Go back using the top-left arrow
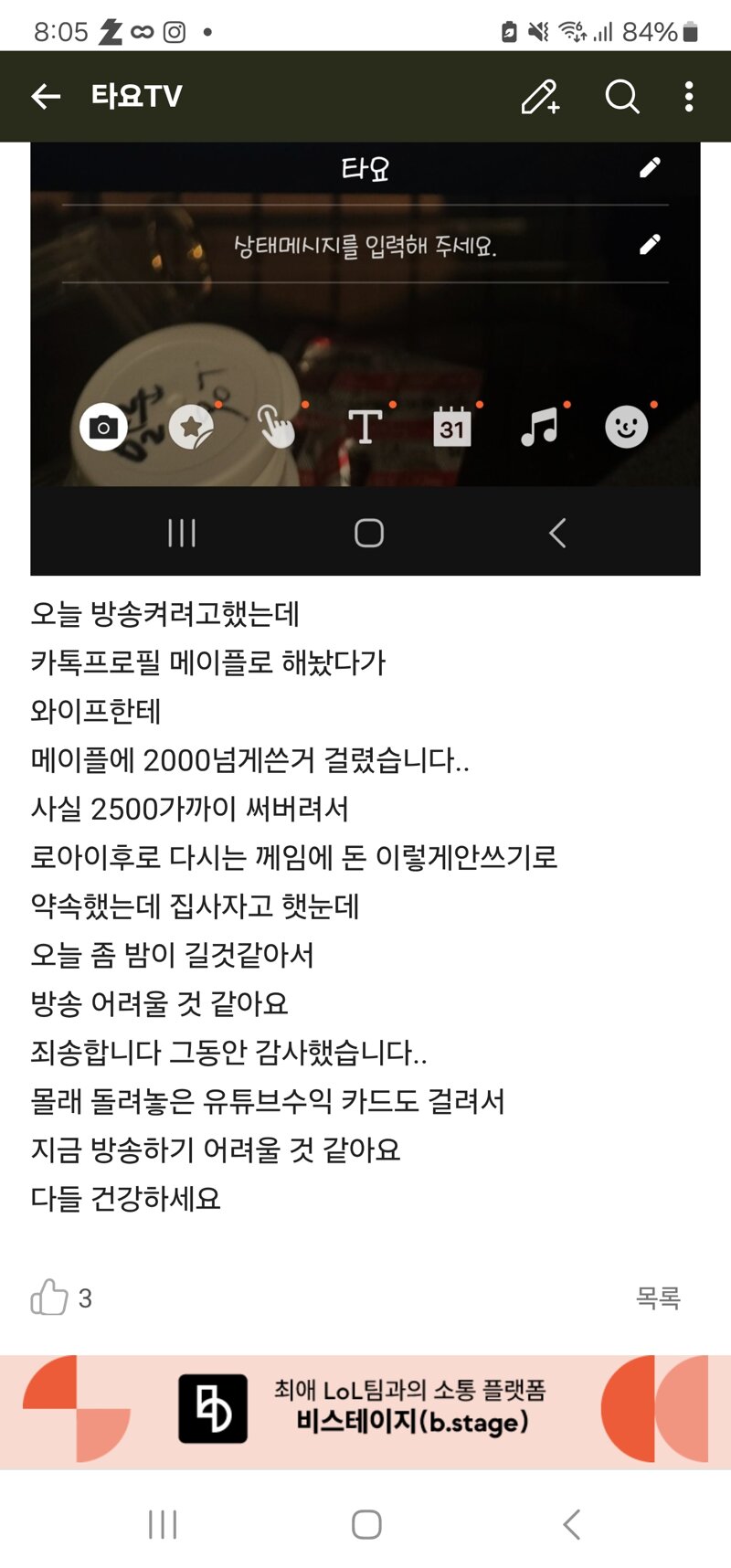Viewport: 731px width, 1568px height. point(46,96)
